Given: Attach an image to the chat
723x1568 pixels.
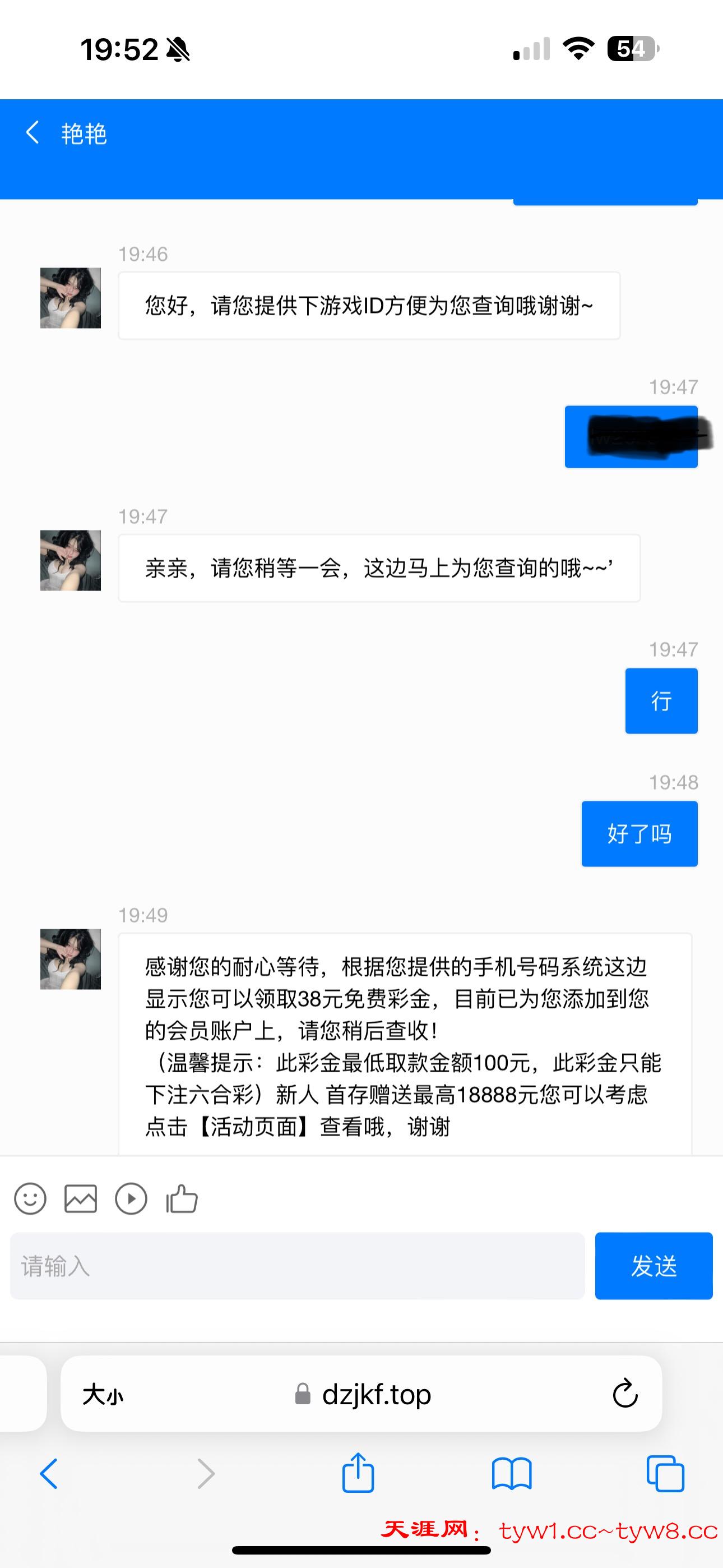Looking at the screenshot, I should coord(80,1198).
